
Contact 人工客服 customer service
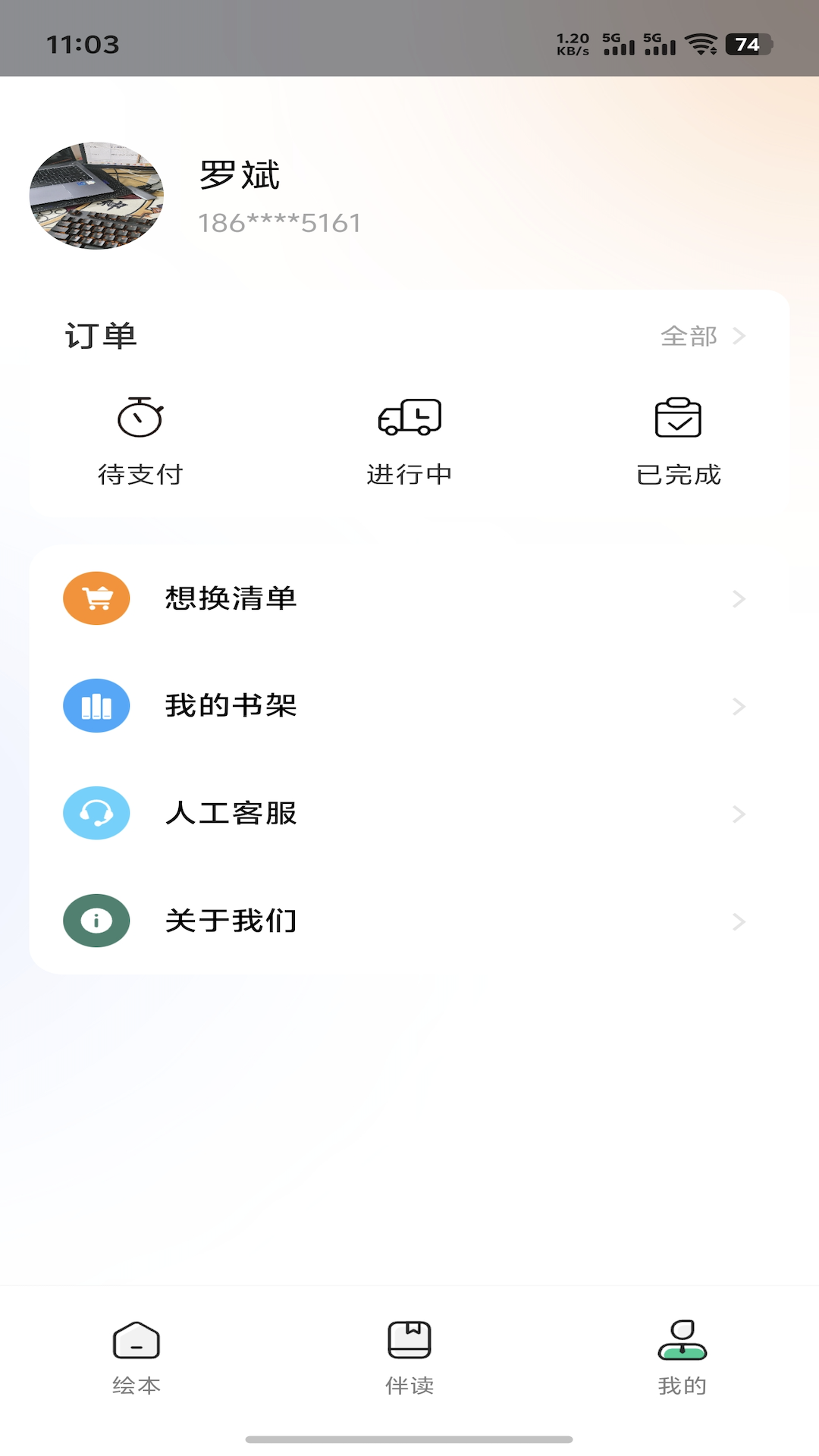coord(409,813)
